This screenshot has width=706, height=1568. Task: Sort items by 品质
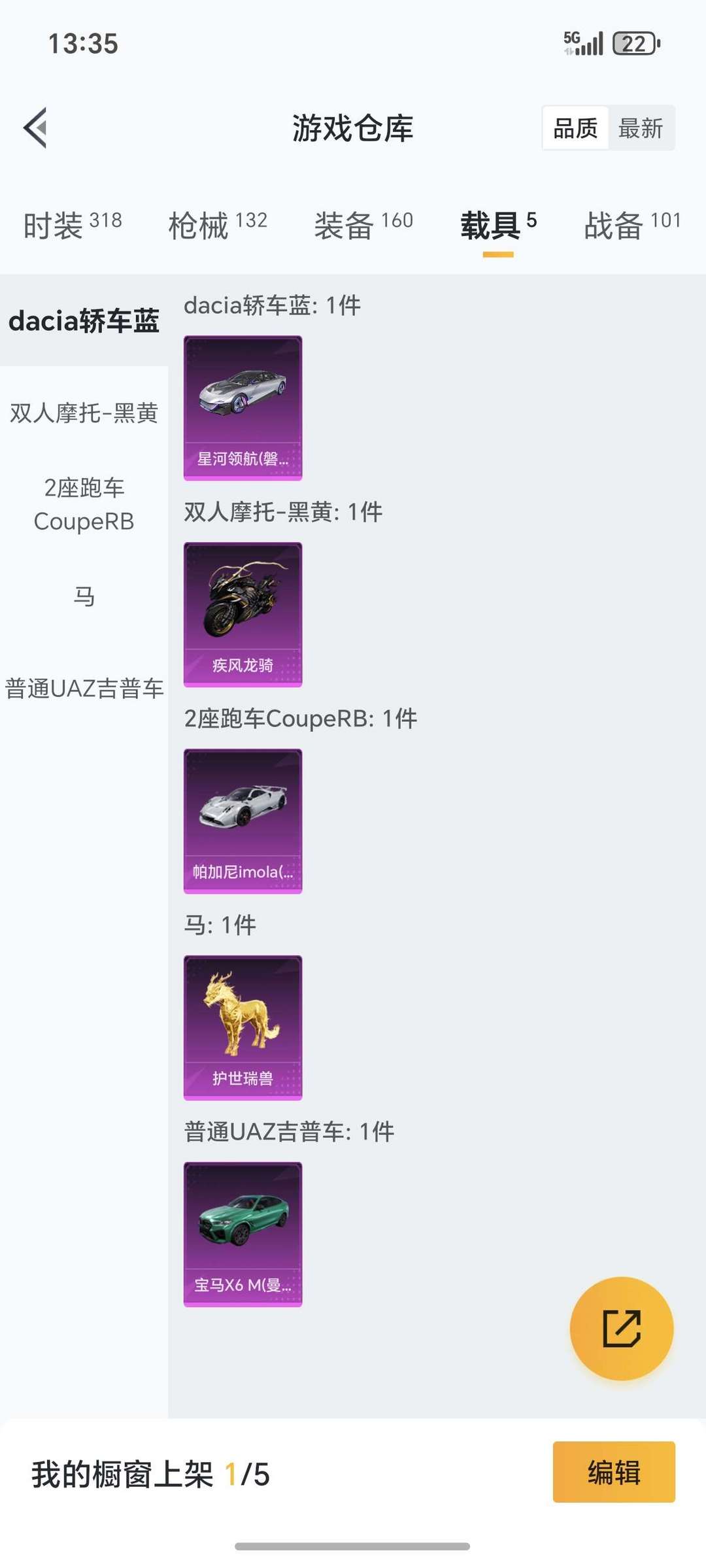tap(575, 128)
